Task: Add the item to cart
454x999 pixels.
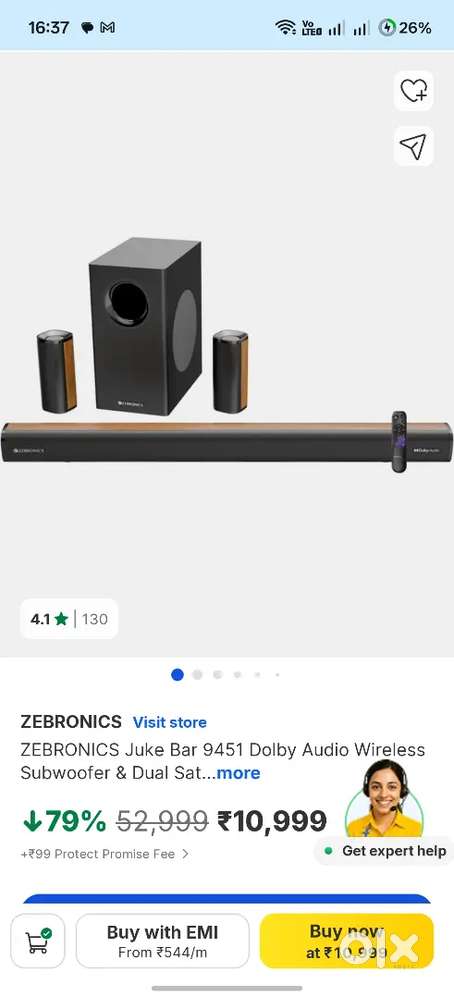Action: [38, 941]
